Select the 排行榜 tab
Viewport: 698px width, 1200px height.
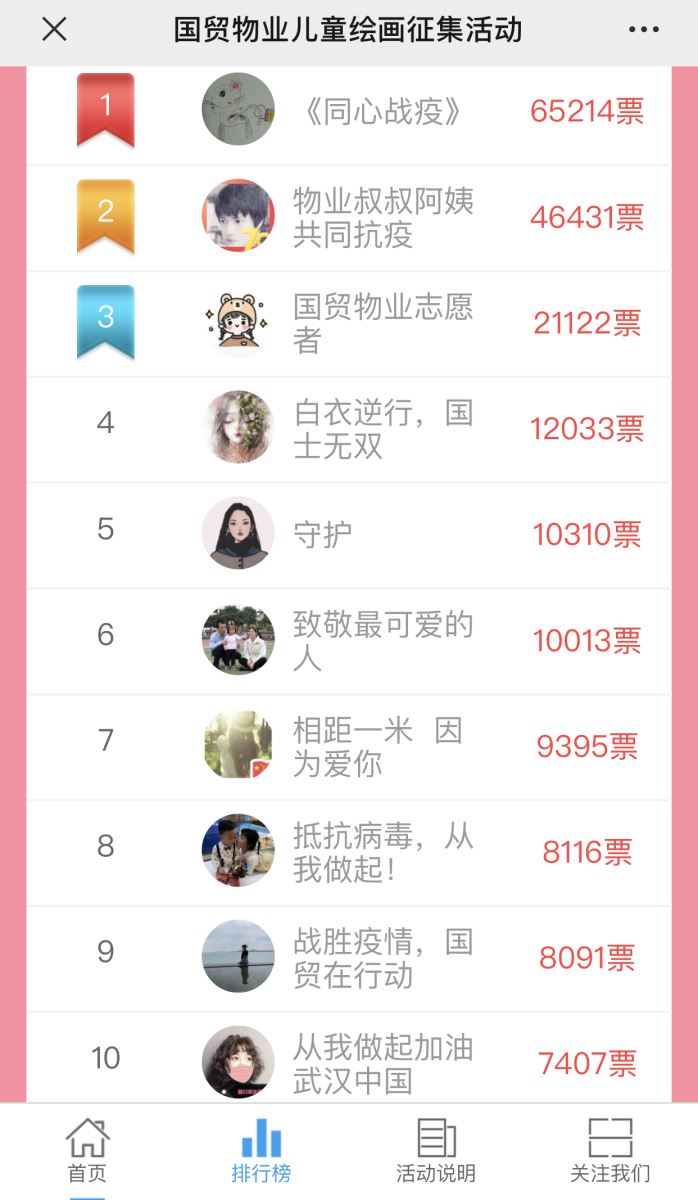[261, 1151]
